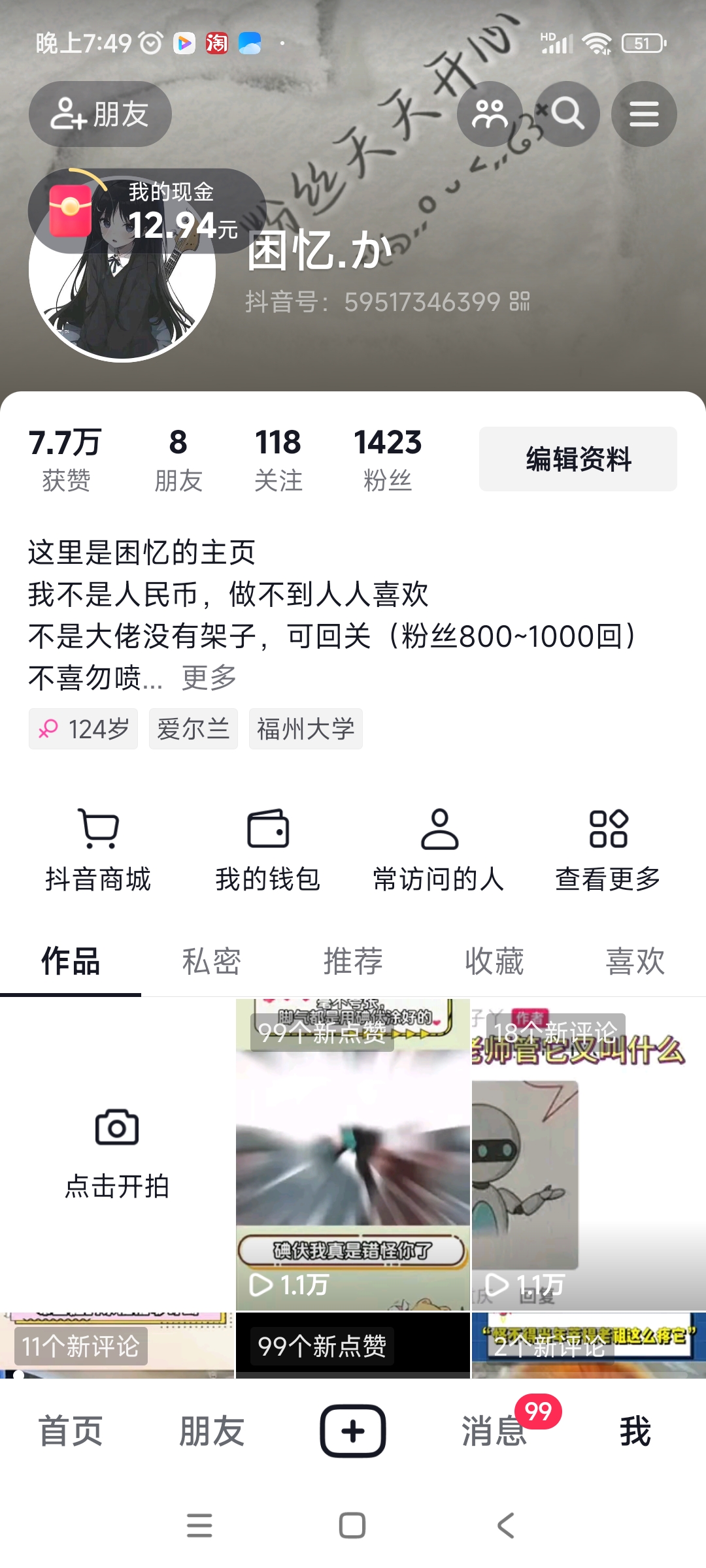Switch to the 收藏 tab
Viewport: 706px width, 1568px height.
[x=494, y=960]
